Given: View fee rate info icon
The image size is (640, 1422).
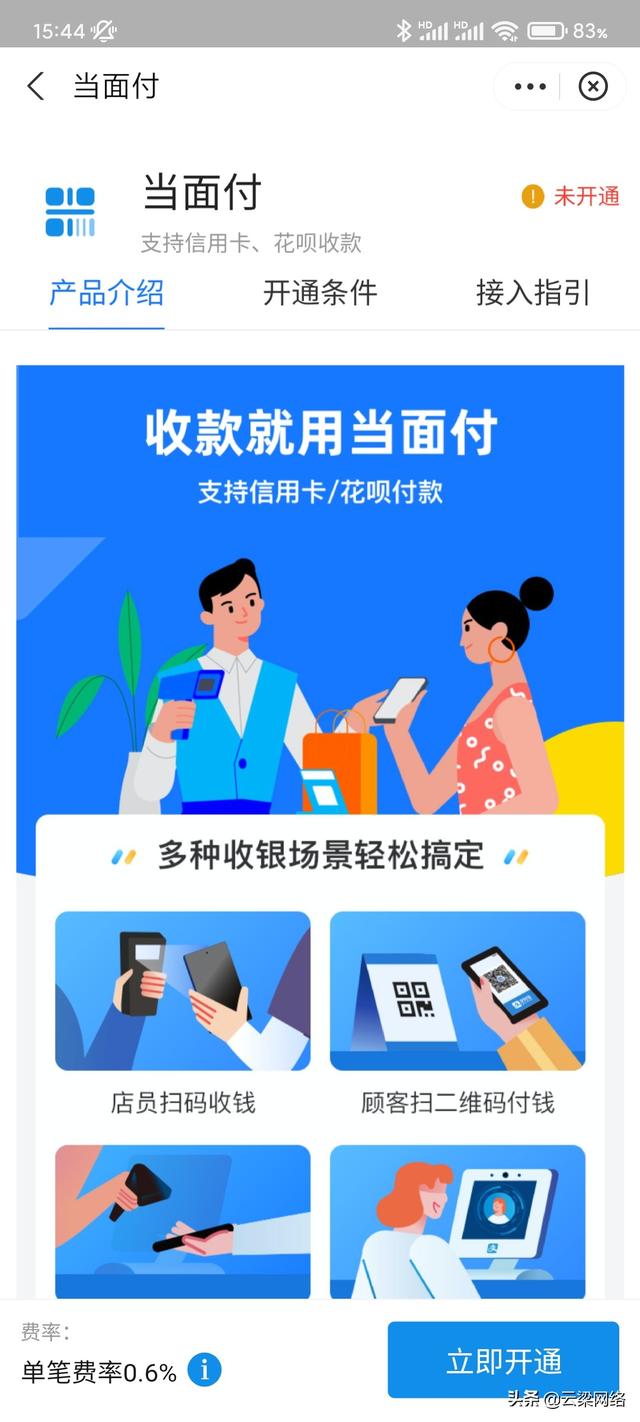Looking at the screenshot, I should click(x=204, y=1370).
